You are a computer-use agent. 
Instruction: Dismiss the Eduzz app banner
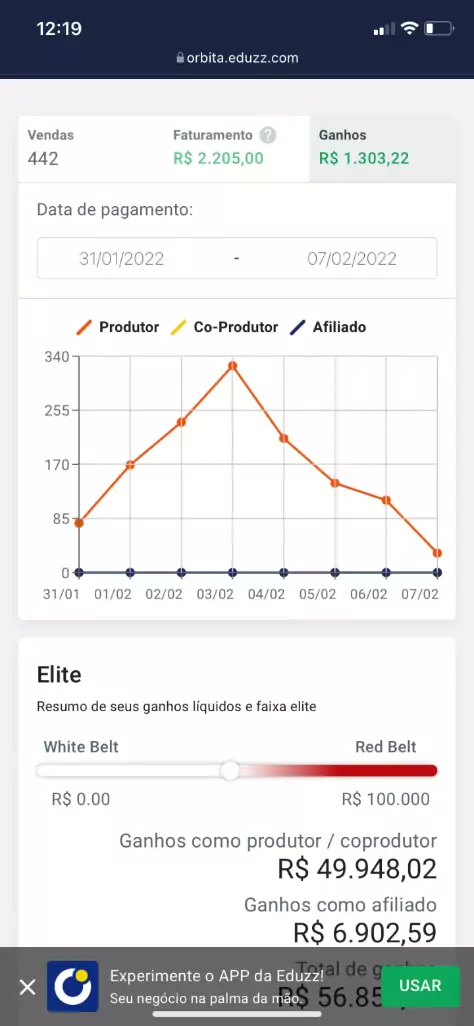click(x=27, y=987)
